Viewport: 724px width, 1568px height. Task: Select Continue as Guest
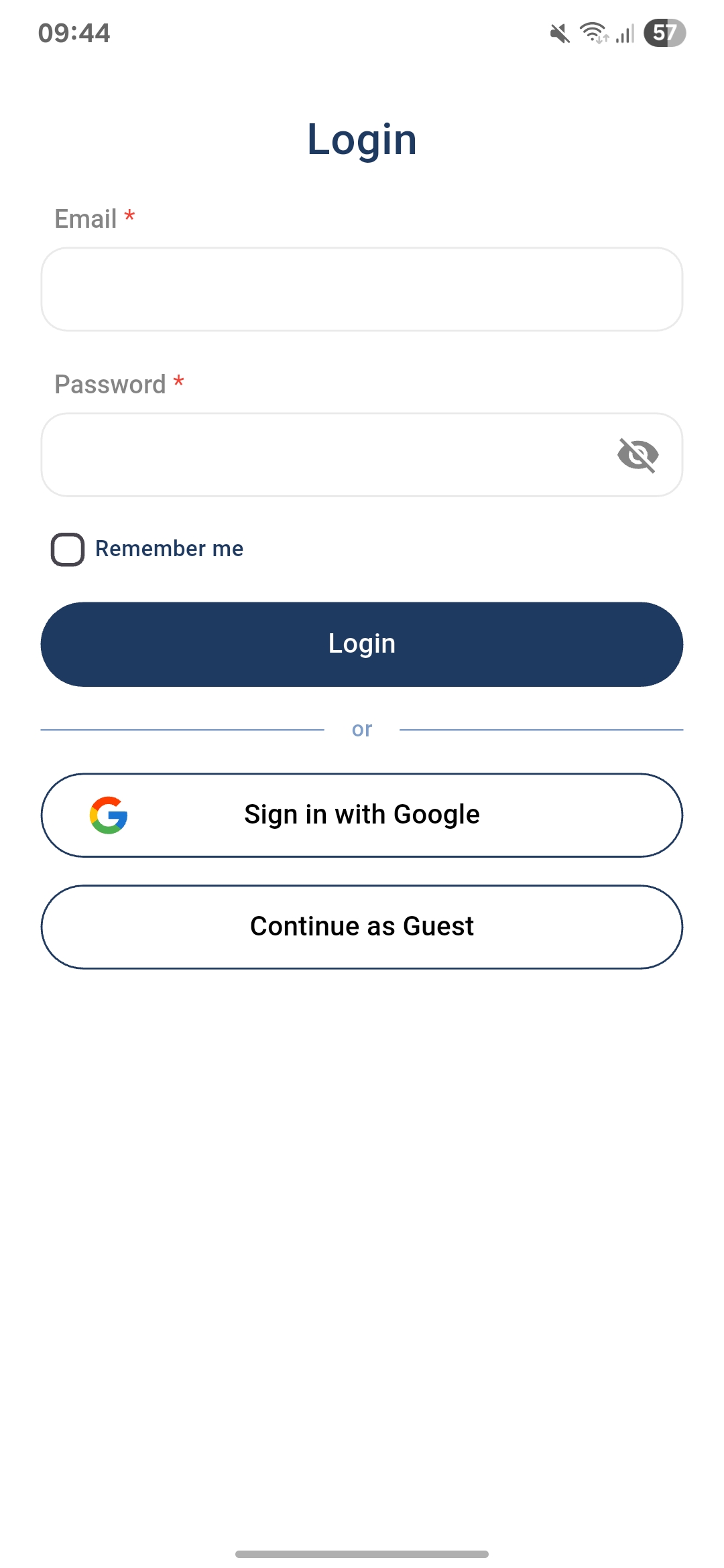[362, 927]
